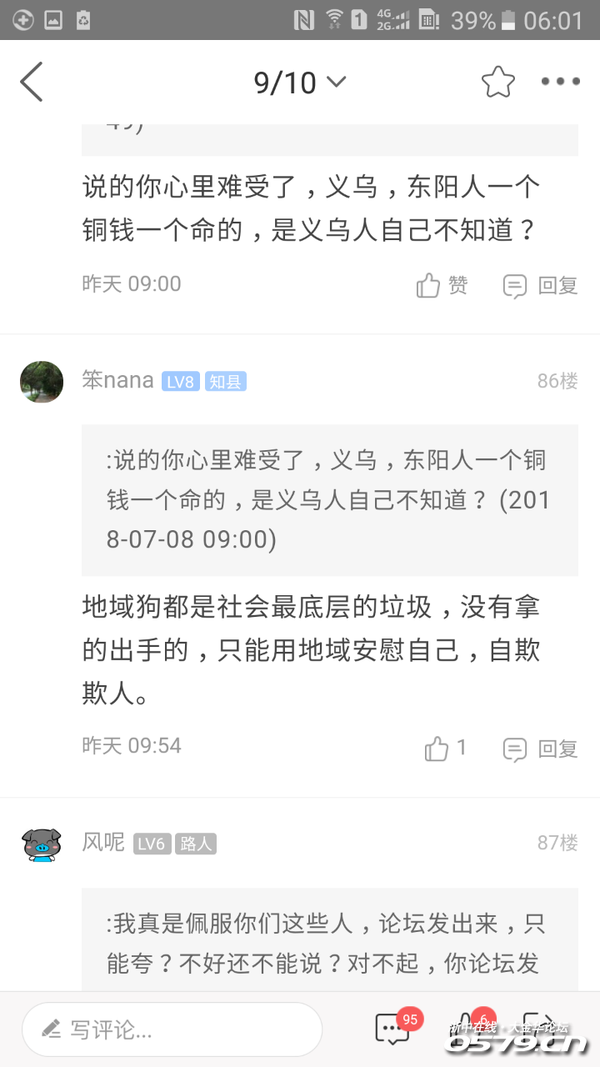Open the comments icon showing 95
Screen dimensions: 600x1067
[393, 1029]
